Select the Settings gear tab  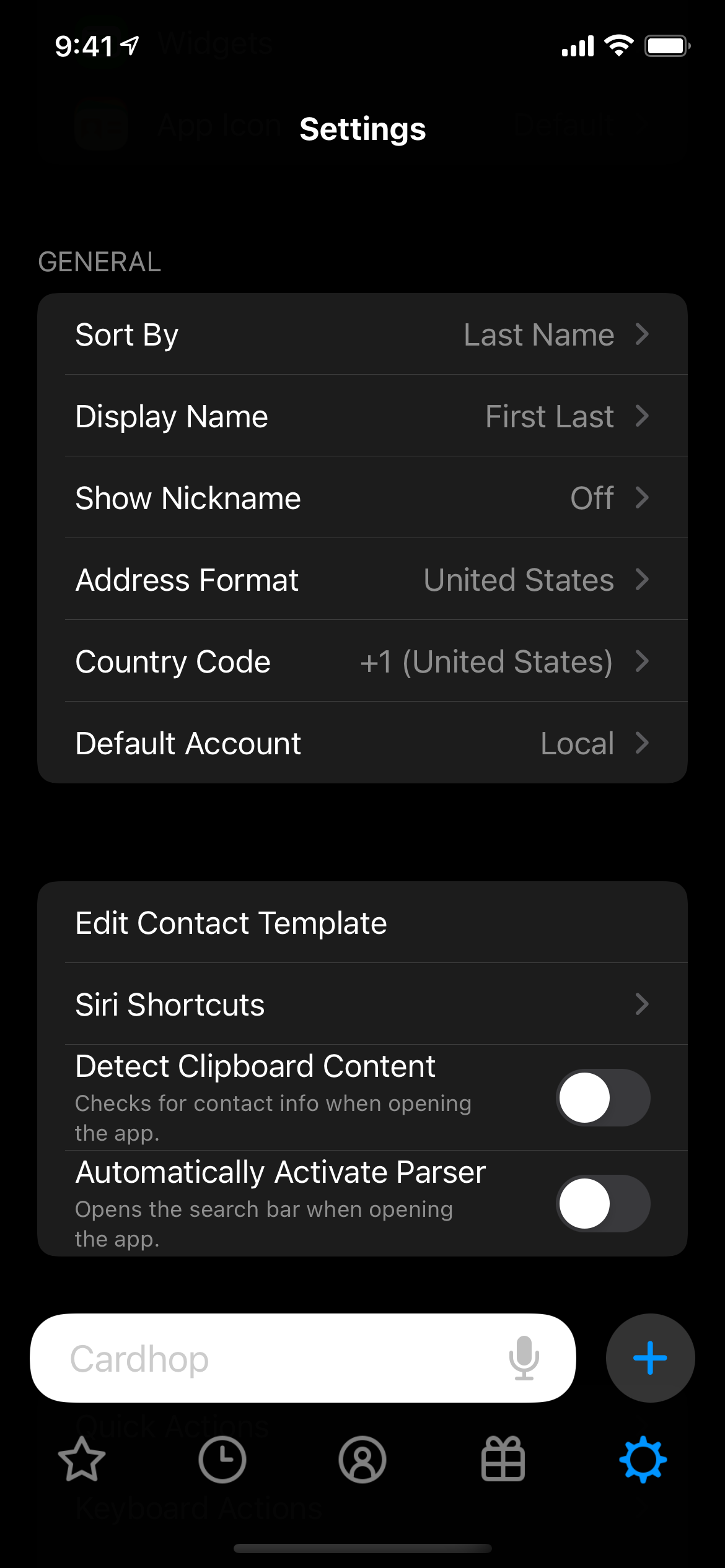(x=643, y=1460)
